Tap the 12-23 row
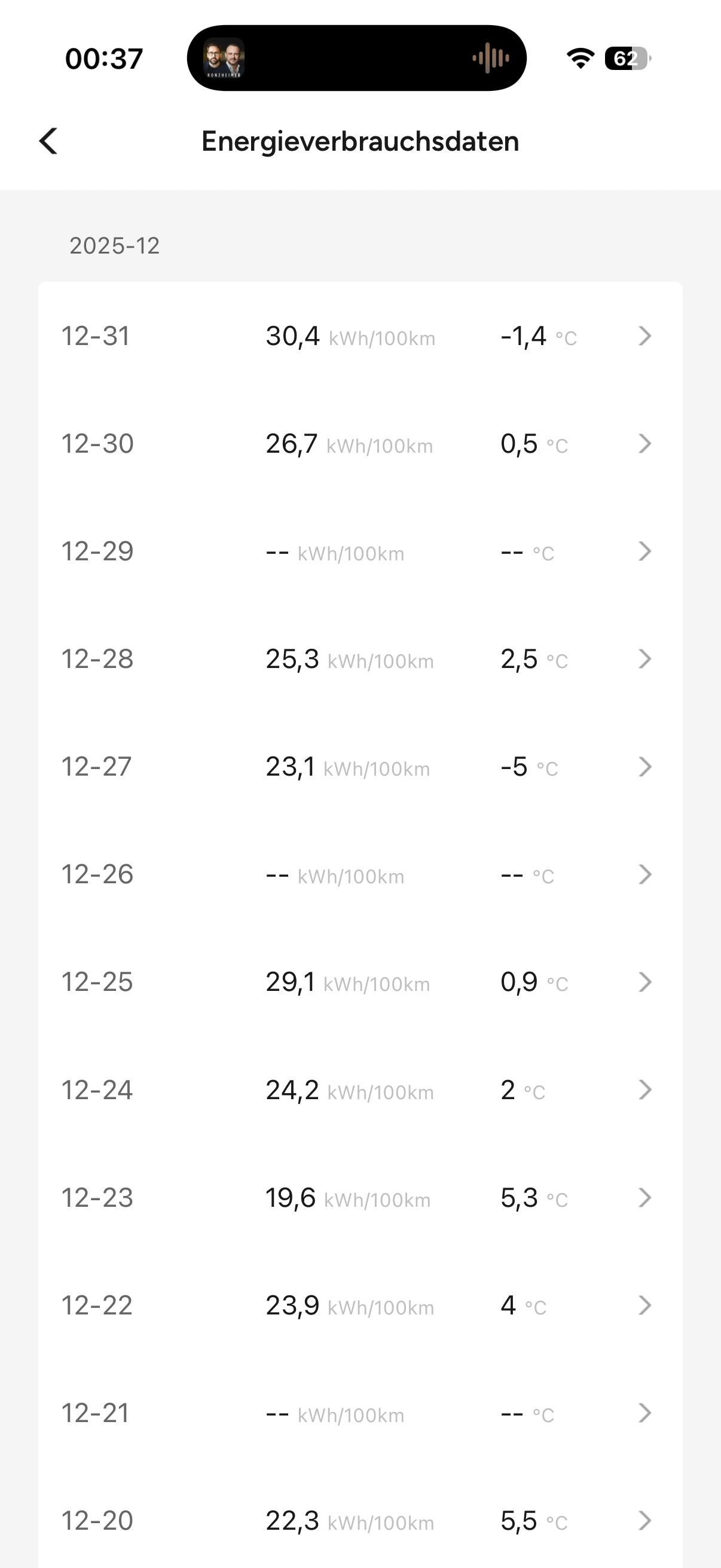The width and height of the screenshot is (721, 1568). [360, 1197]
